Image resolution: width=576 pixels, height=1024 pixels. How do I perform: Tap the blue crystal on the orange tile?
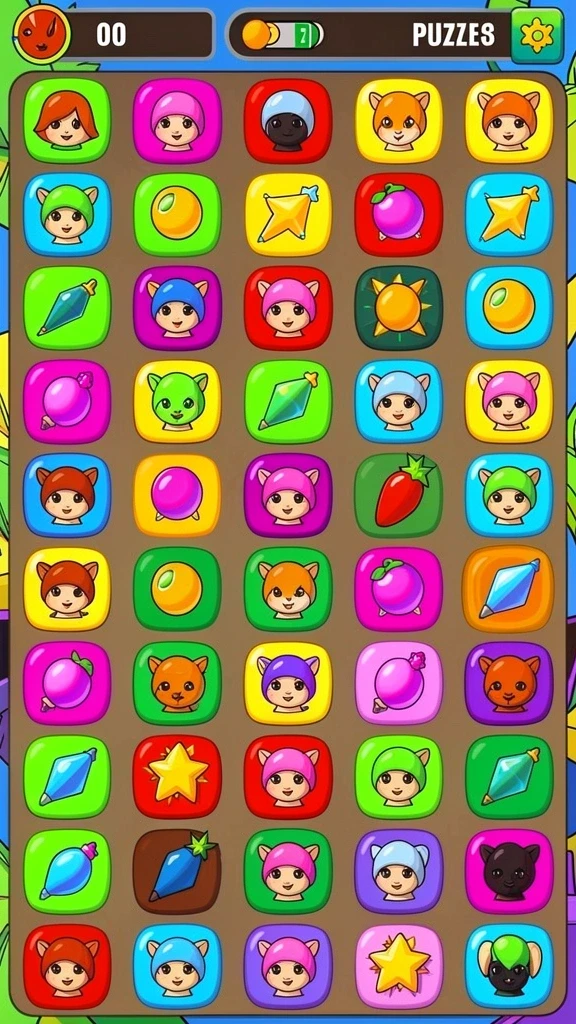click(508, 589)
